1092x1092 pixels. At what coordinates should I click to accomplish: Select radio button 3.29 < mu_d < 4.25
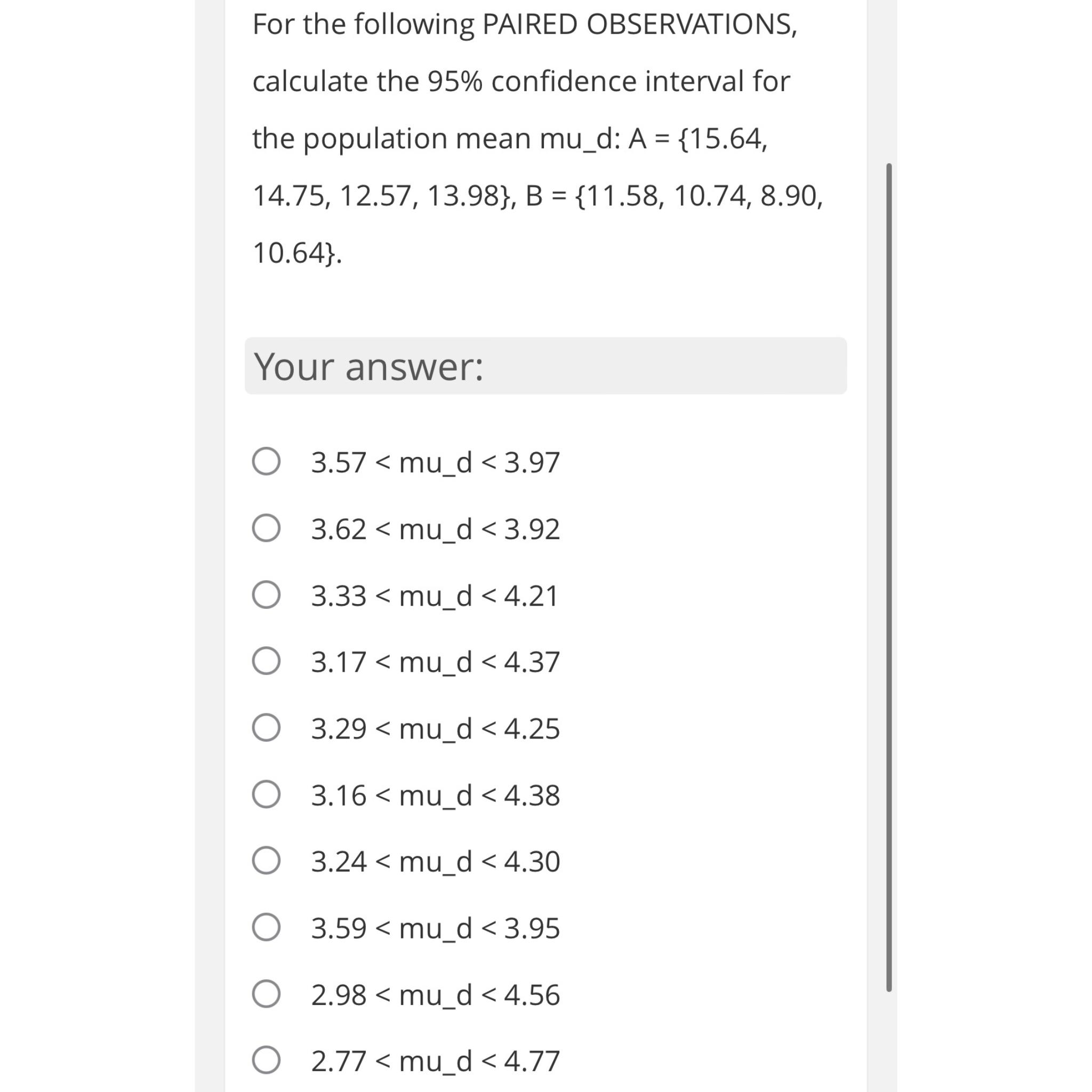pyautogui.click(x=266, y=728)
